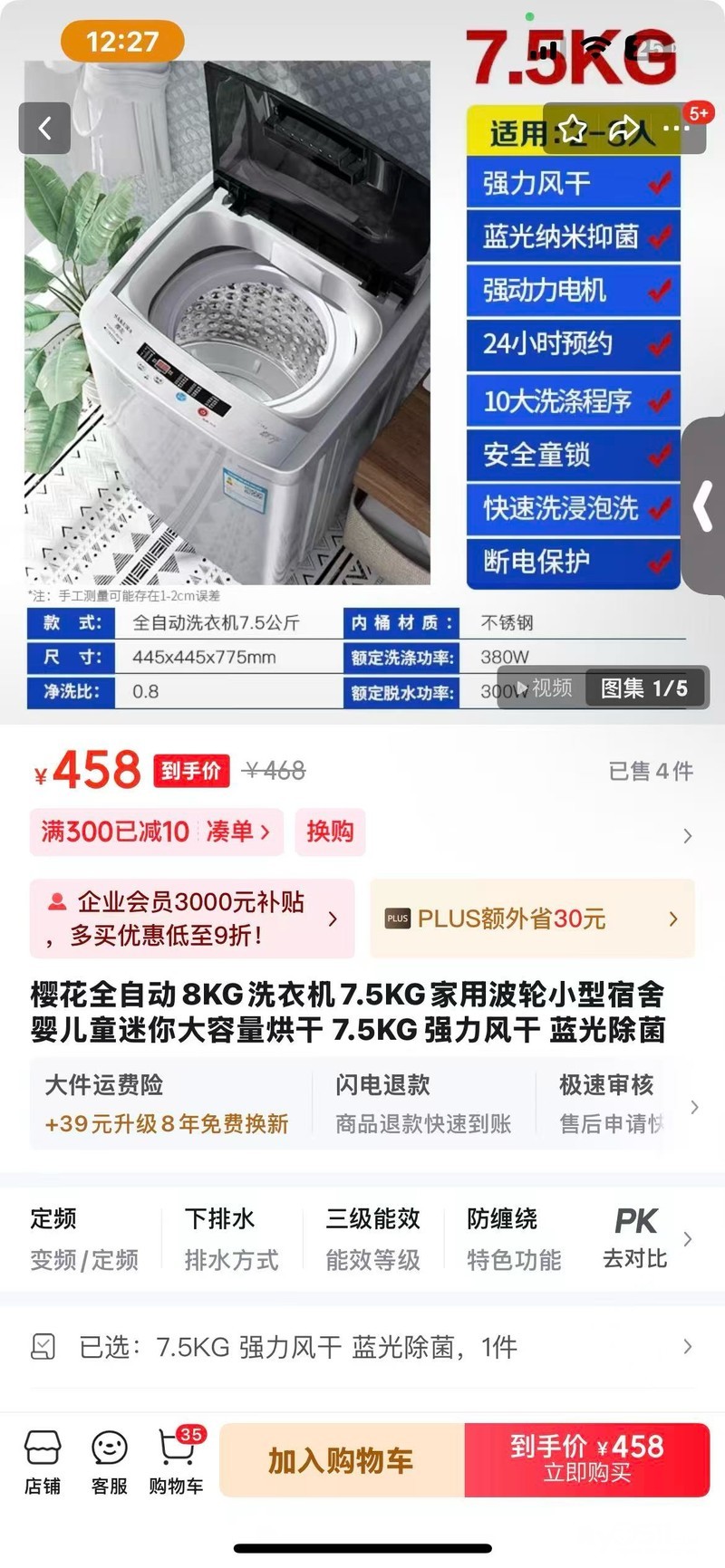The height and width of the screenshot is (1568, 725).
Task: Open PK 去对比 to compare products
Action: coord(637,1237)
